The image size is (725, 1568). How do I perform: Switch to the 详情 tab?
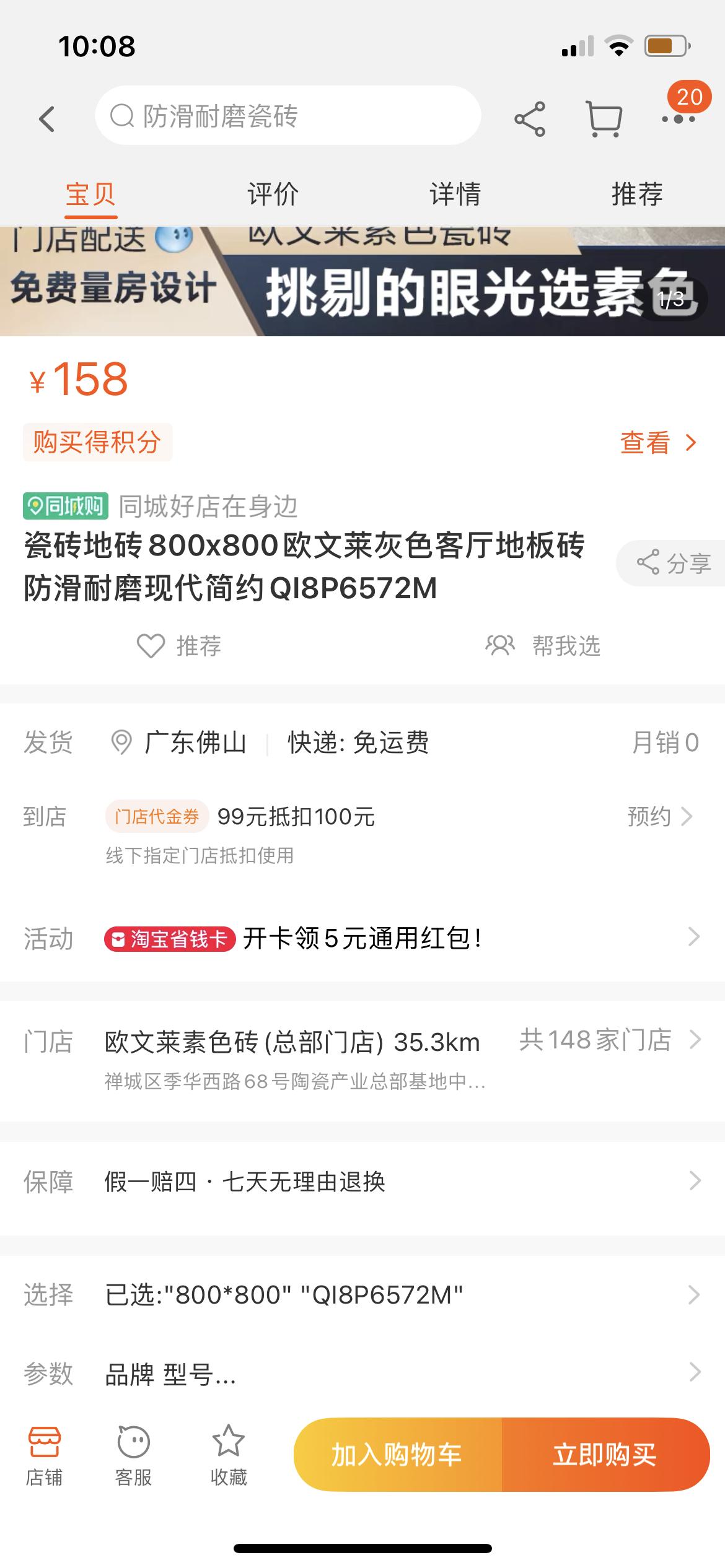[455, 194]
